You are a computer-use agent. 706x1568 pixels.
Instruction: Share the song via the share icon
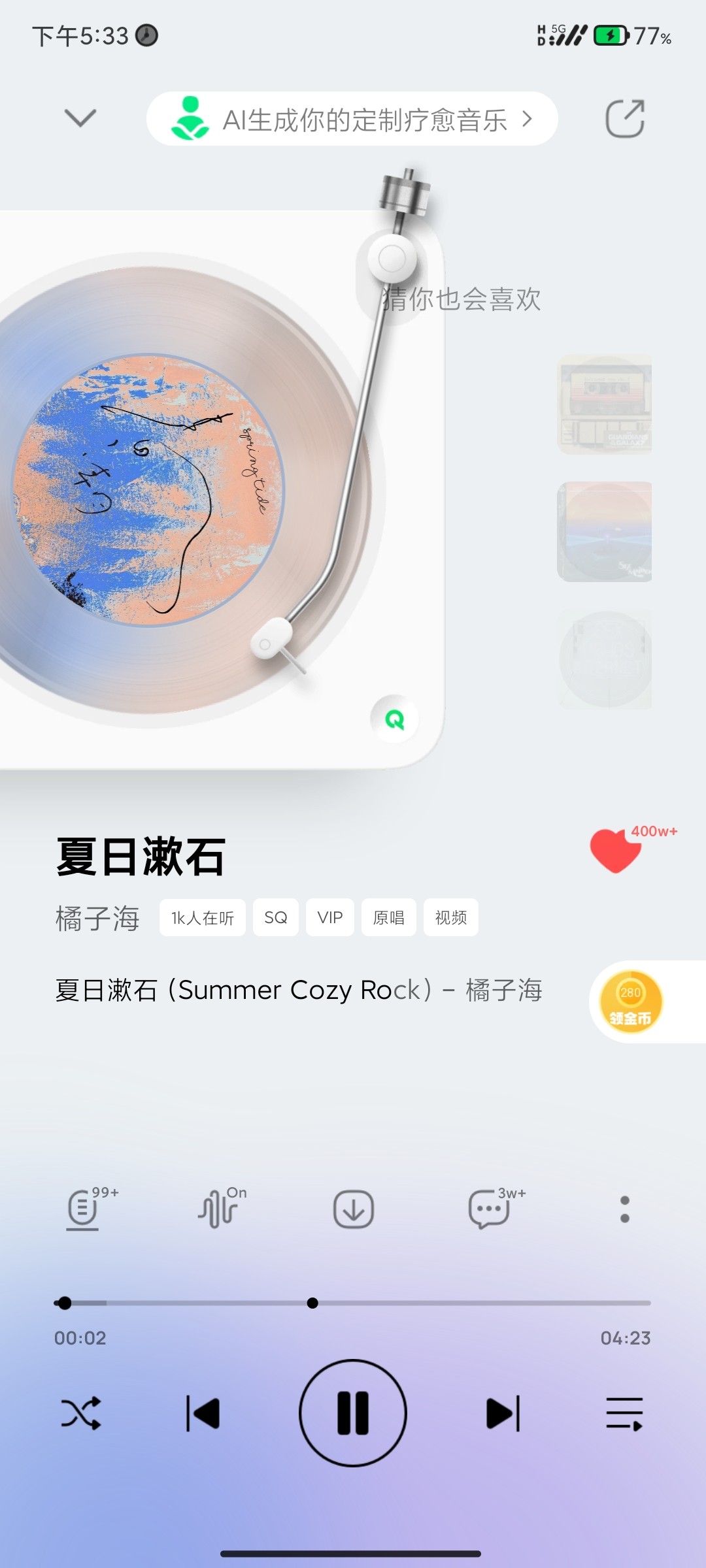[x=625, y=118]
